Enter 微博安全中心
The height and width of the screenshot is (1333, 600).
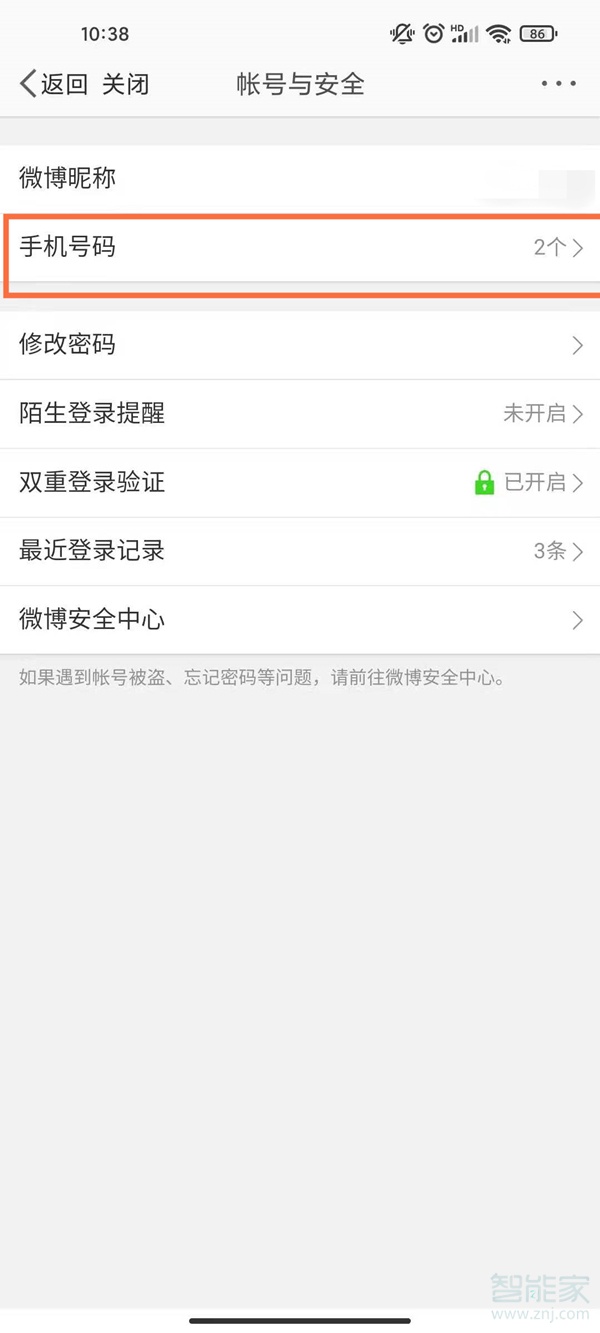[300, 620]
